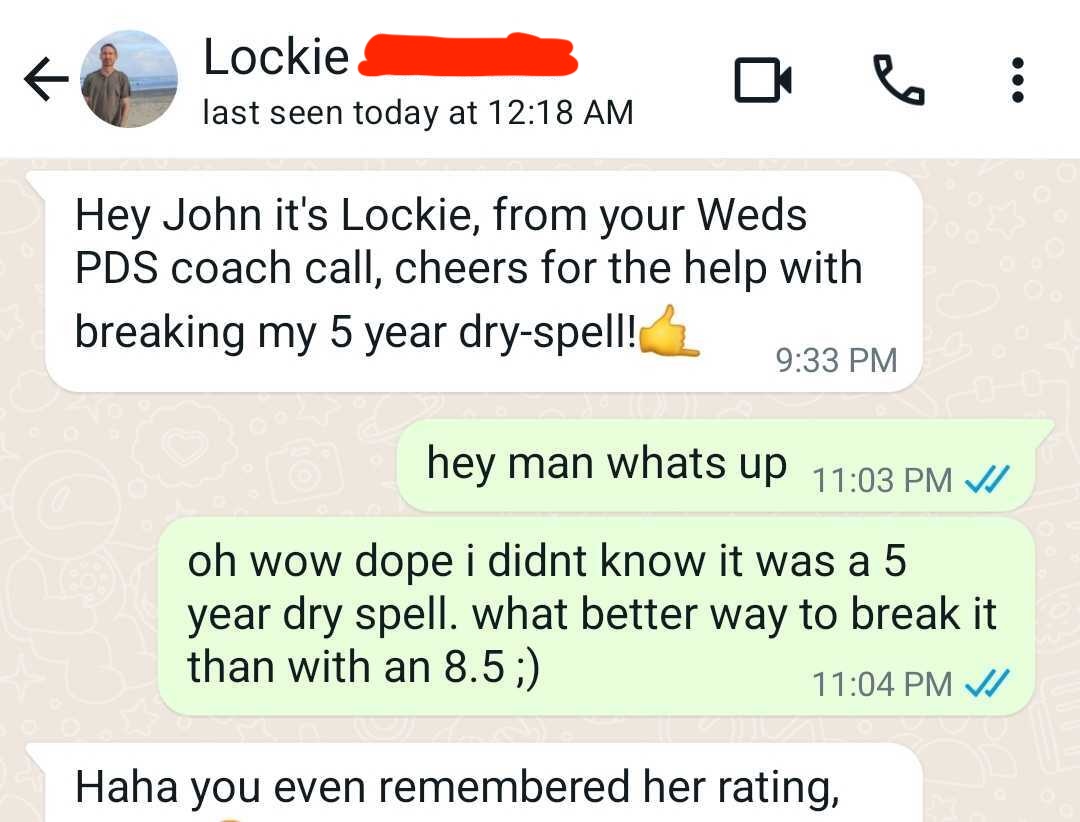The image size is (1080, 822).
Task: Open Lockie's profile picture
Action: [129, 79]
